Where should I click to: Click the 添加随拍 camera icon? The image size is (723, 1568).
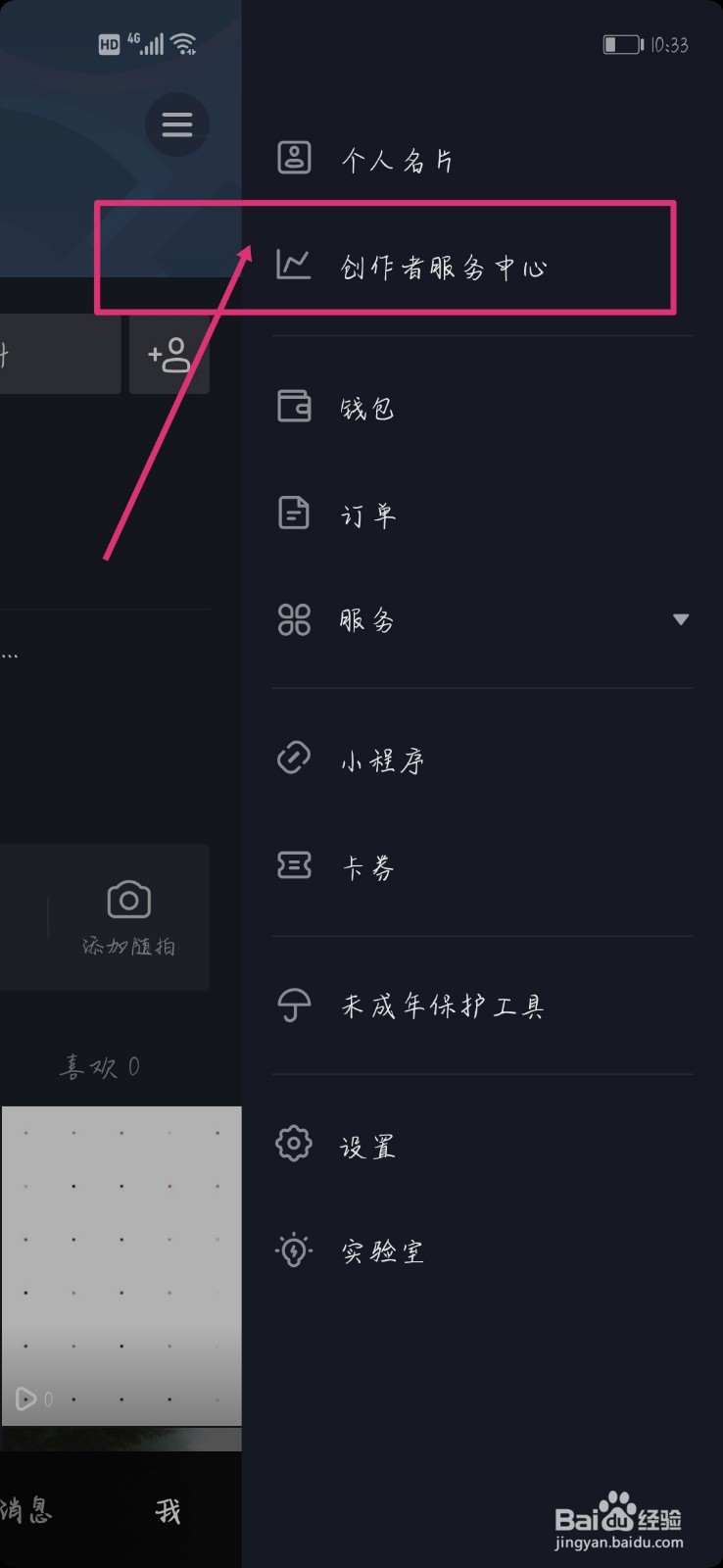coord(130,898)
